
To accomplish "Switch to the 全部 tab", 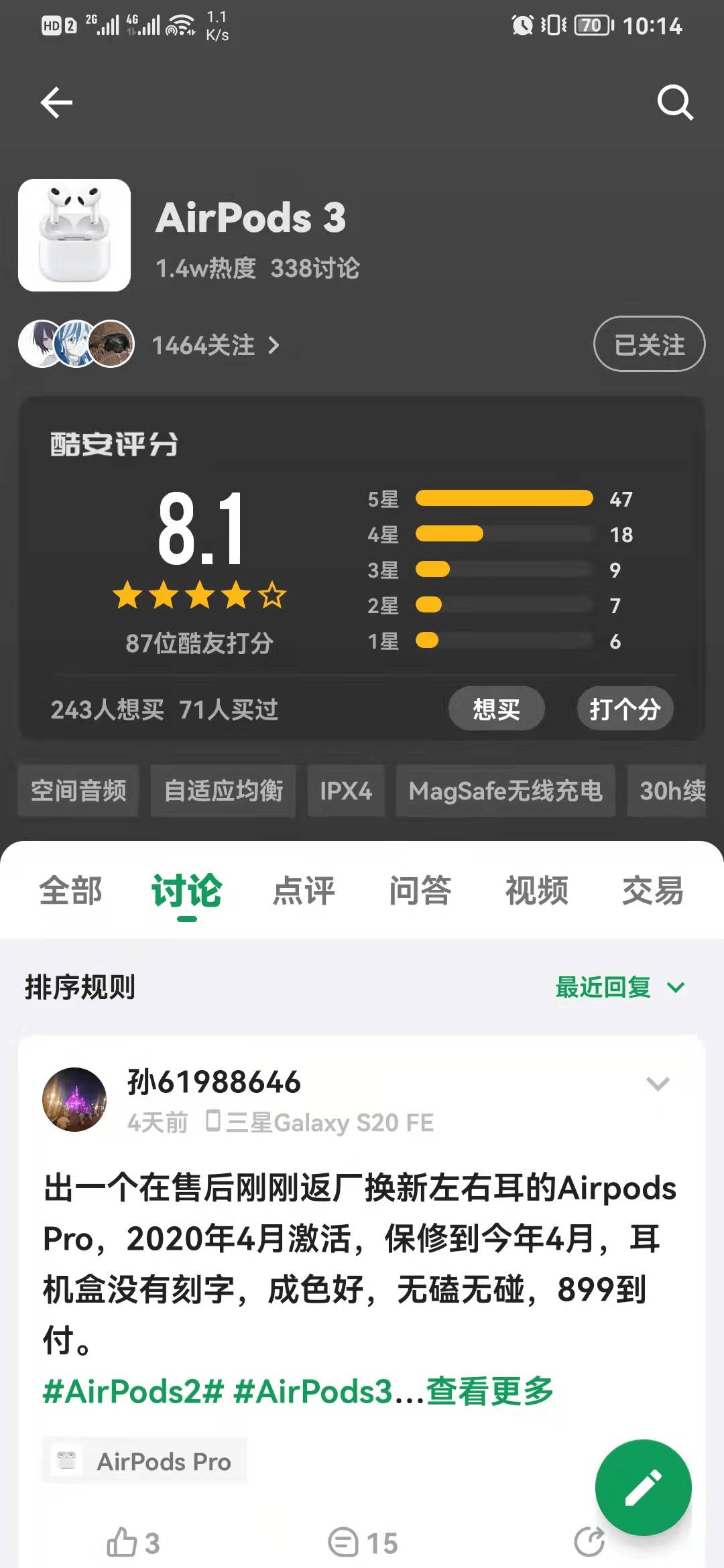I will point(70,891).
